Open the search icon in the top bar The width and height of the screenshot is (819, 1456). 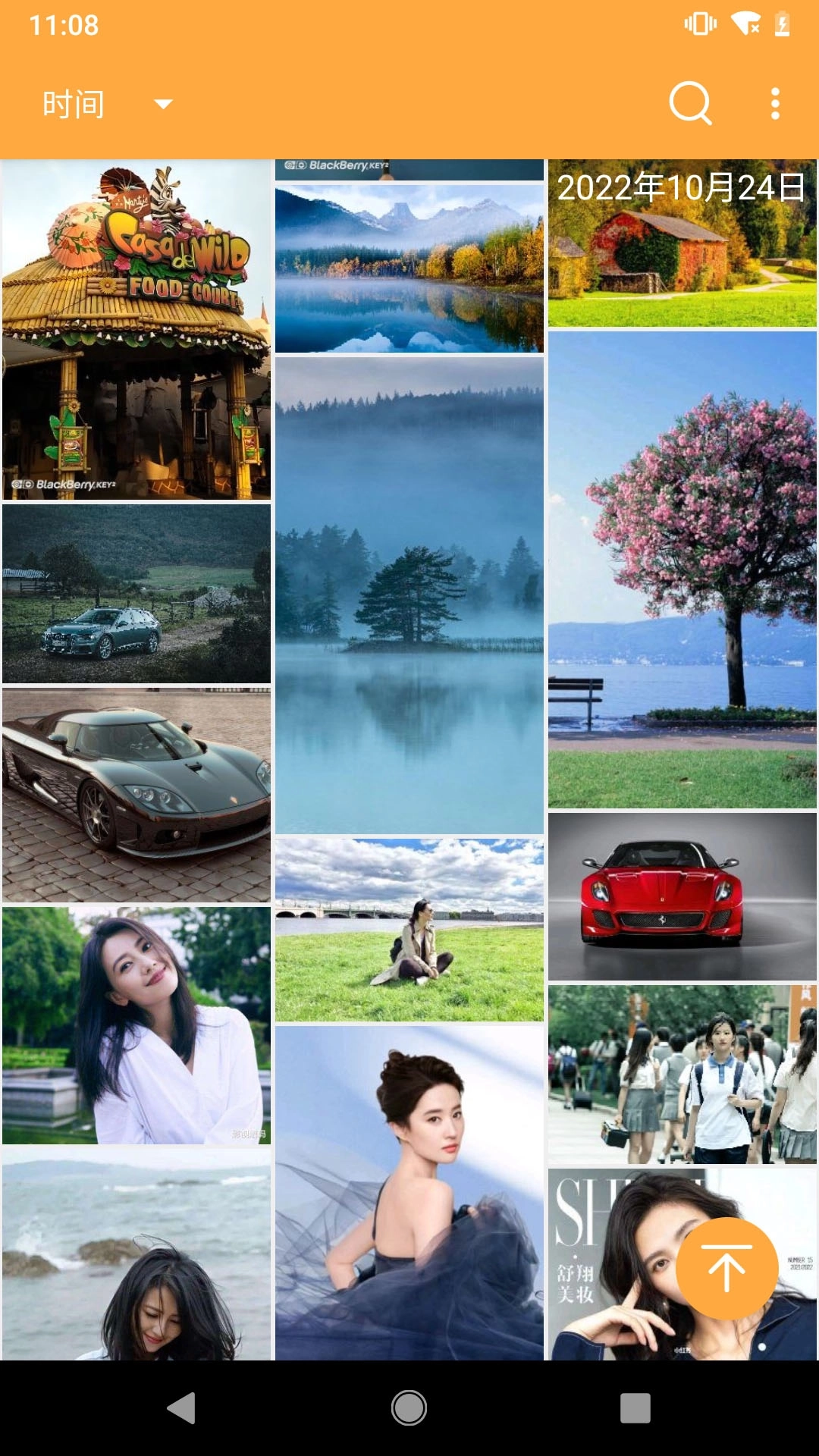pos(690,103)
